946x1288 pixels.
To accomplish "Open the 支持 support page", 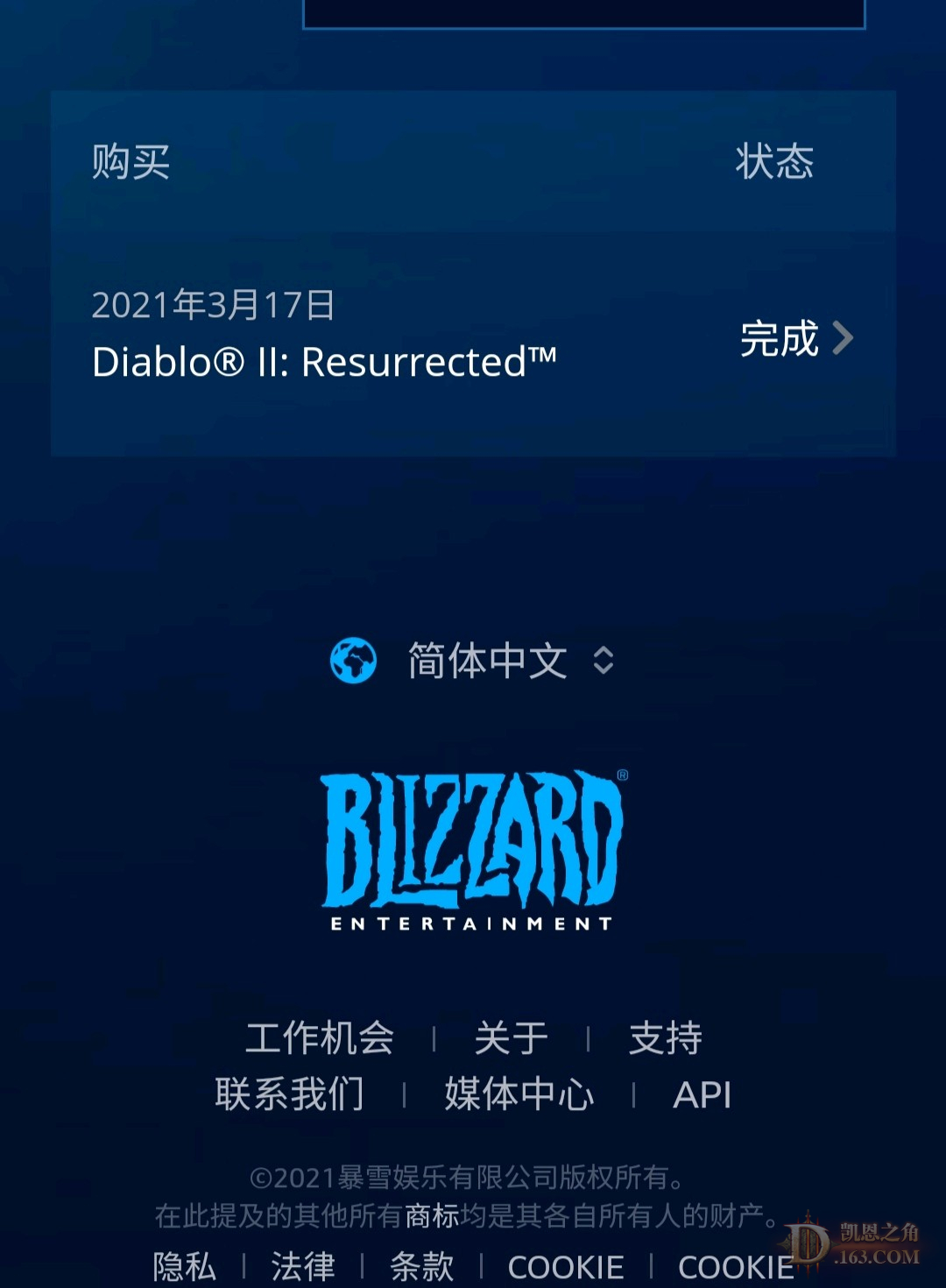I will [664, 1037].
